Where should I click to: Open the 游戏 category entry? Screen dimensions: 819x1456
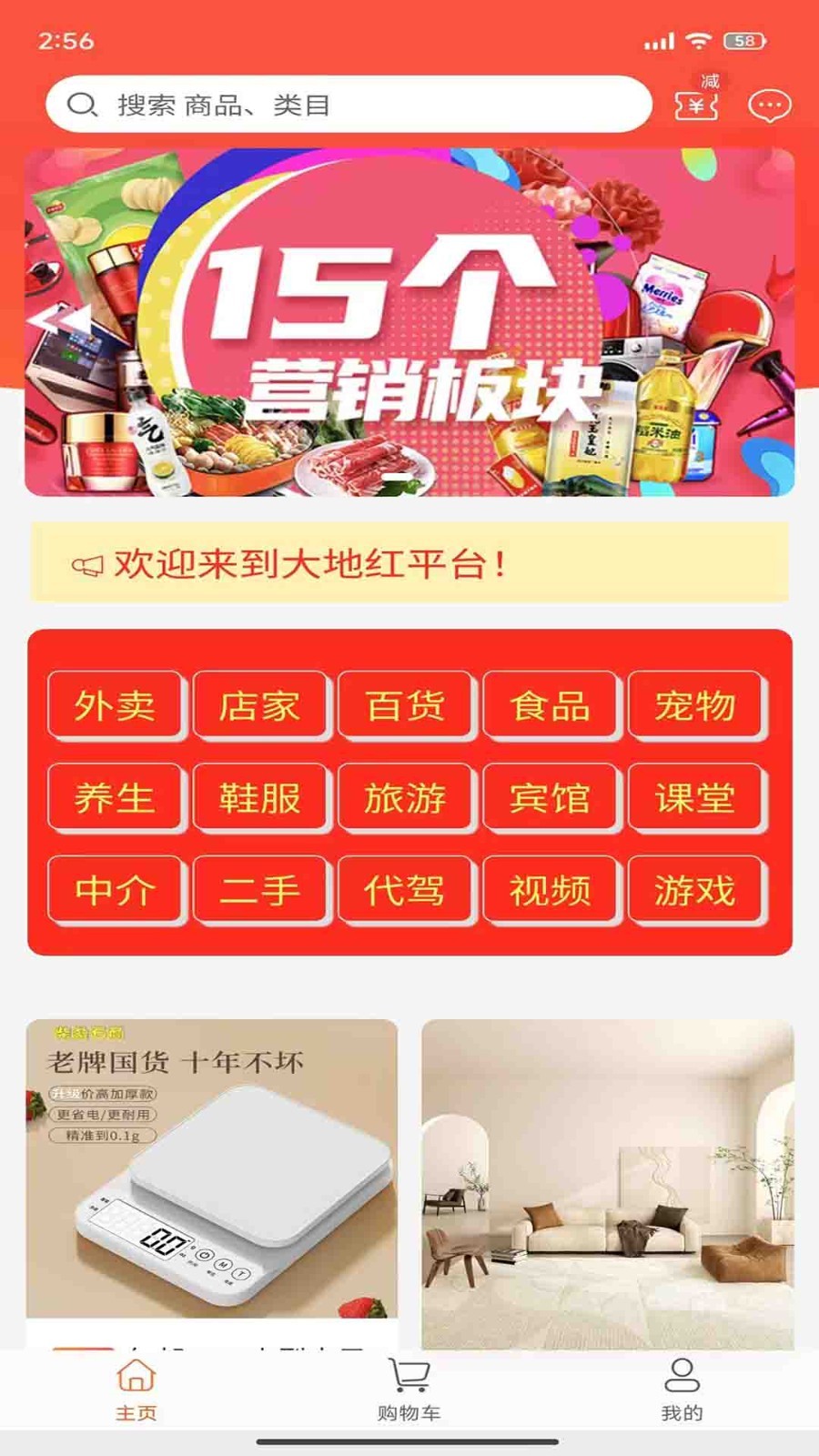tap(697, 891)
